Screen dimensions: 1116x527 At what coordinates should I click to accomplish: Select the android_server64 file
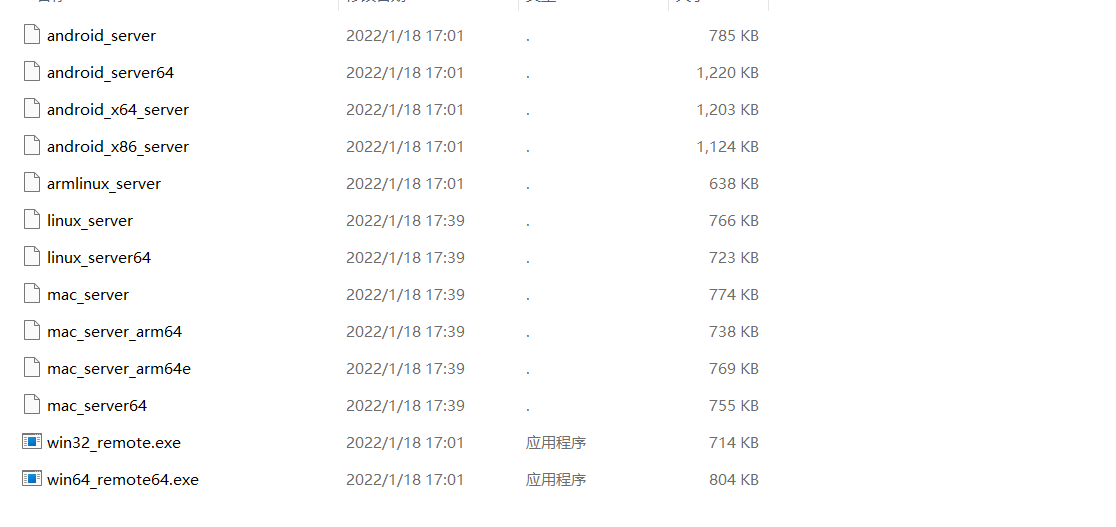(110, 73)
